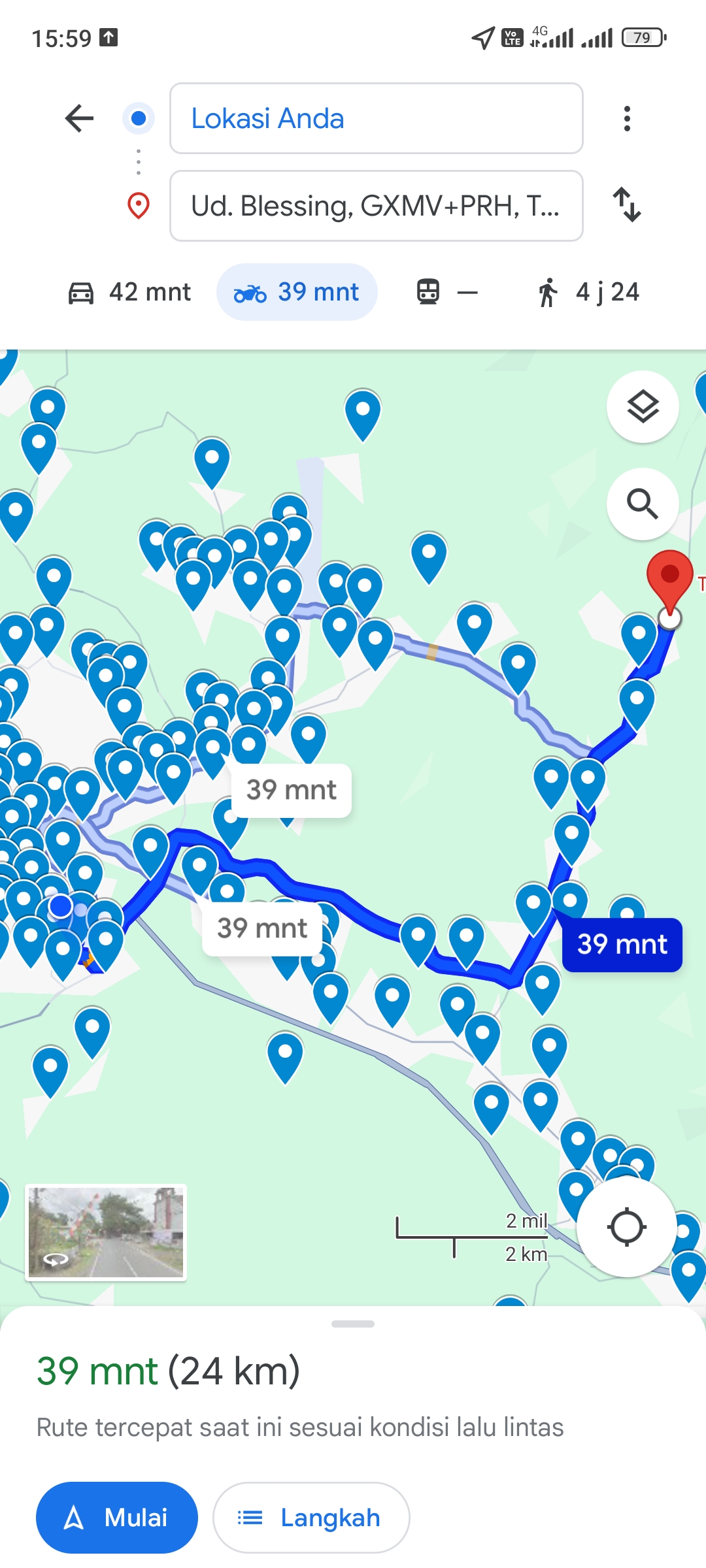The height and width of the screenshot is (1568, 706).
Task: Open the Street View thumbnail
Action: [106, 1232]
